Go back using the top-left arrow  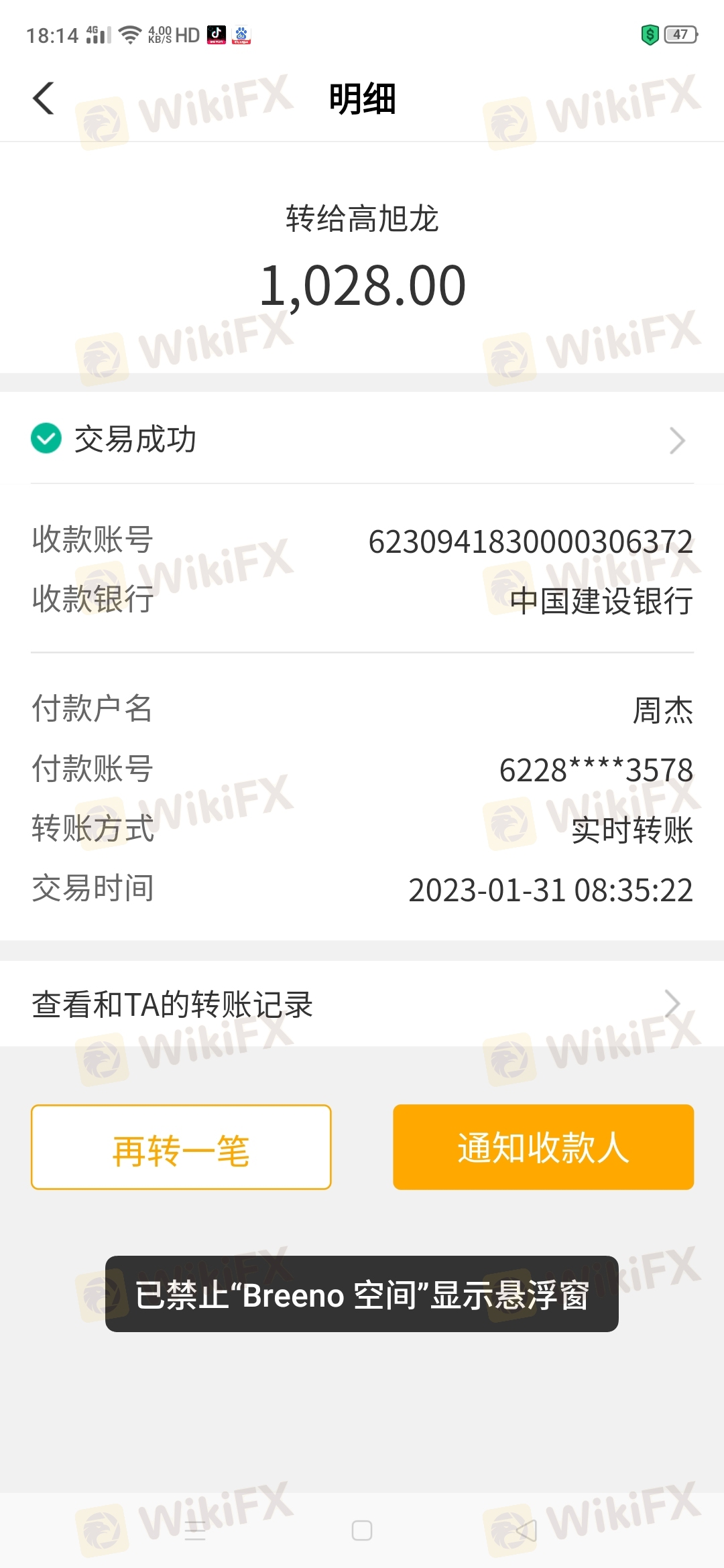click(44, 99)
